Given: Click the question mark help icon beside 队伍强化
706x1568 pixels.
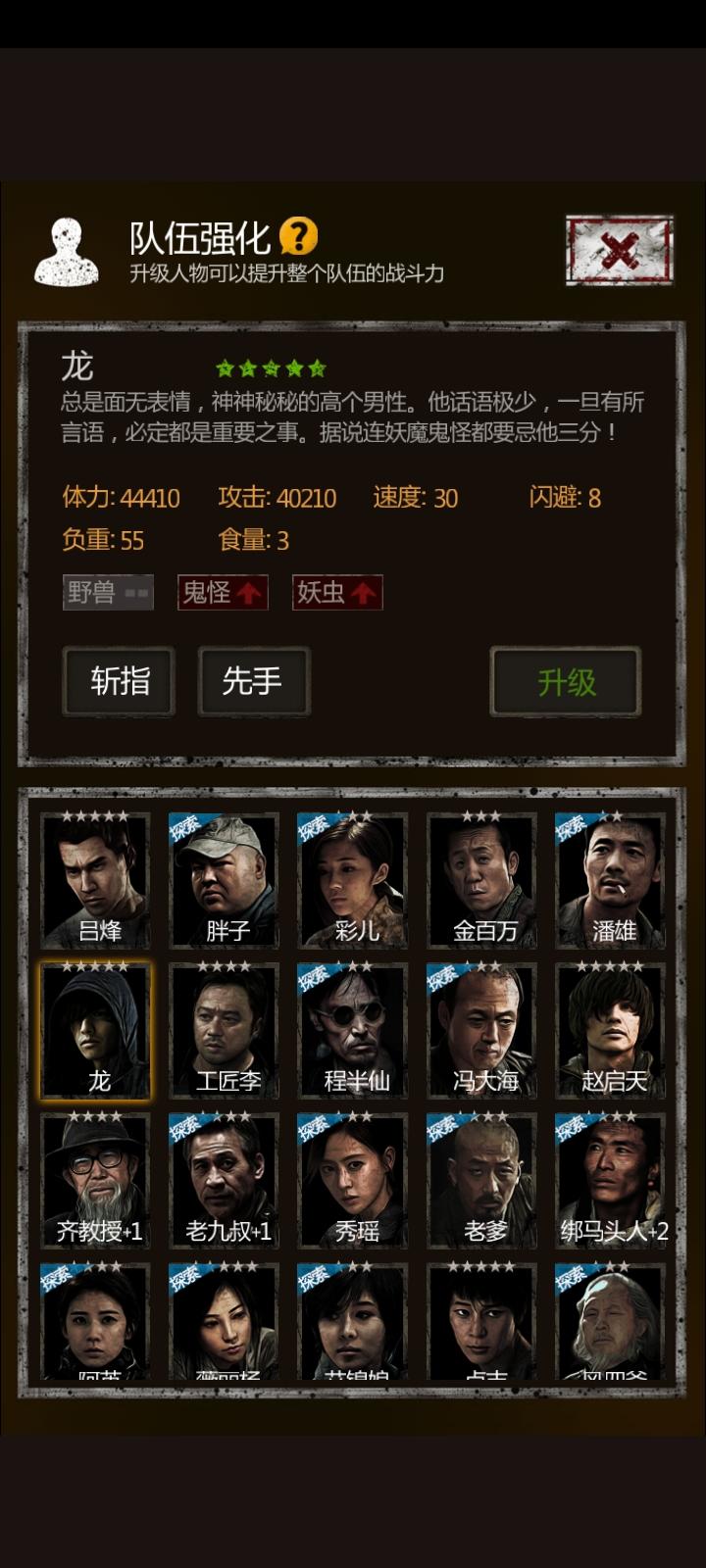Looking at the screenshot, I should point(300,234).
